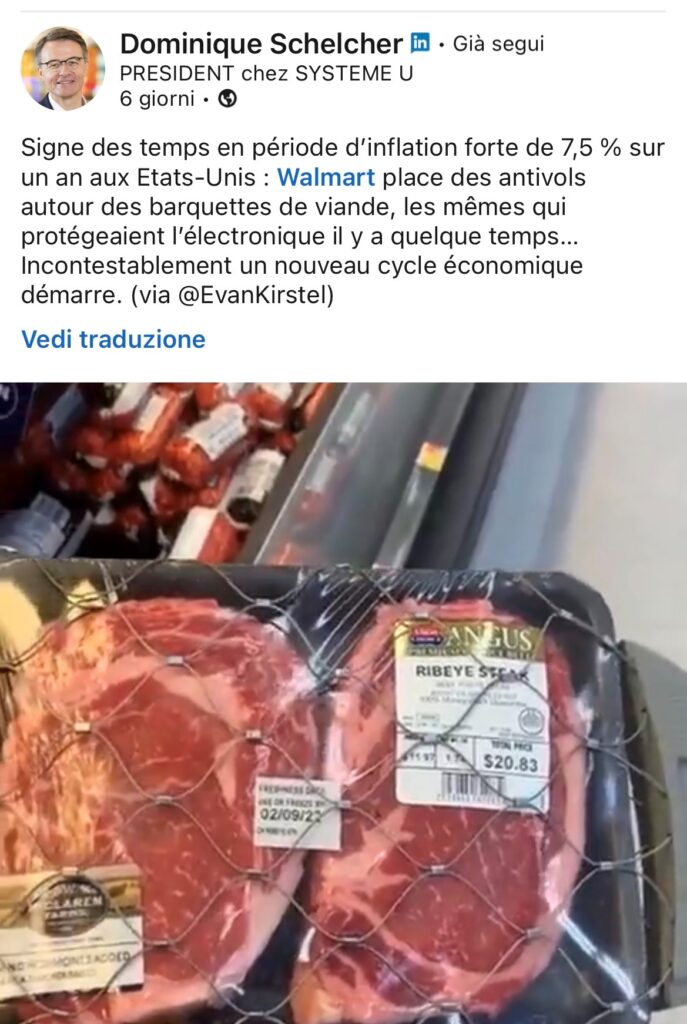Open the Walmart company link

point(326,178)
